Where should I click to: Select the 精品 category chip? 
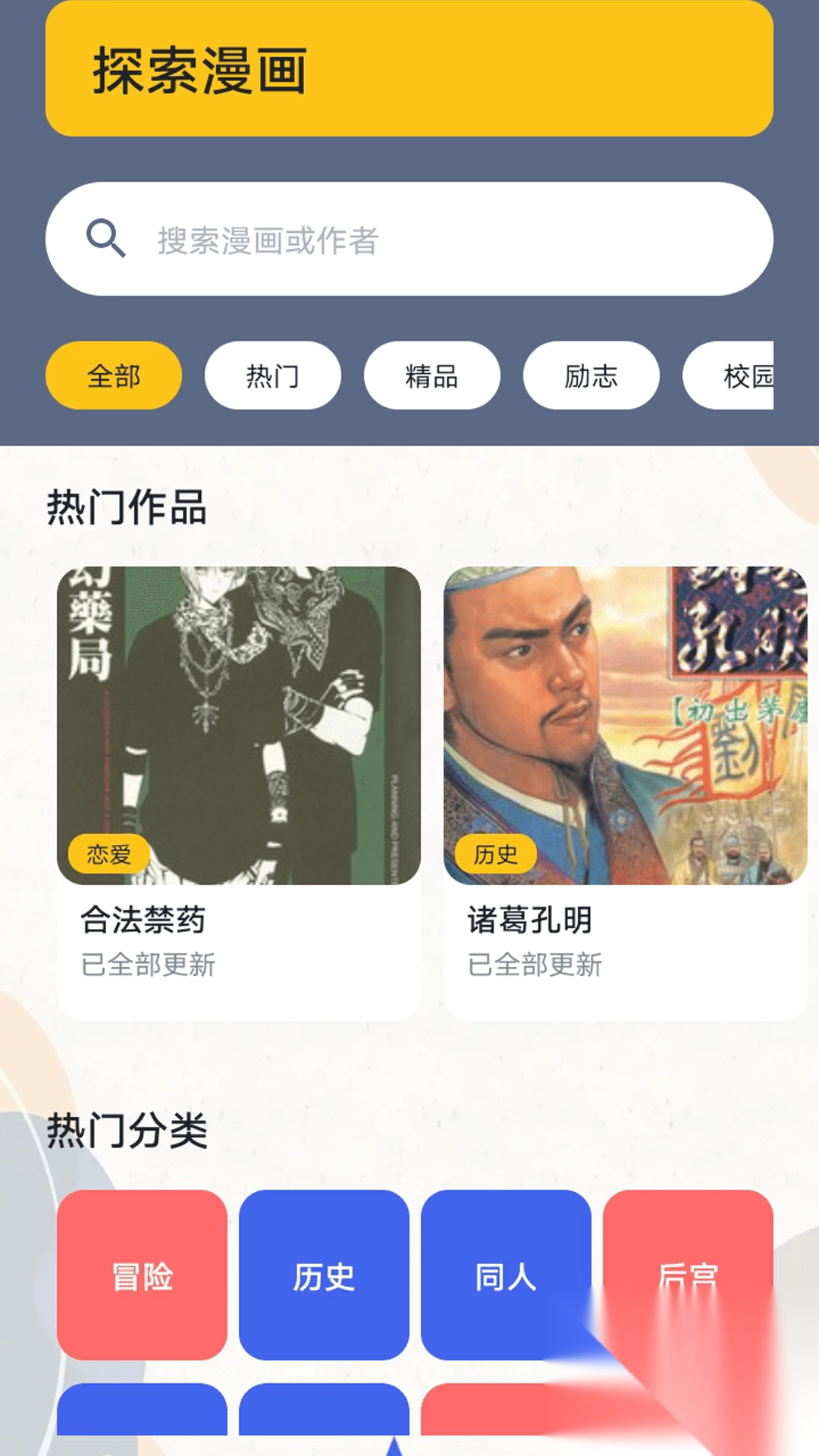coord(431,375)
